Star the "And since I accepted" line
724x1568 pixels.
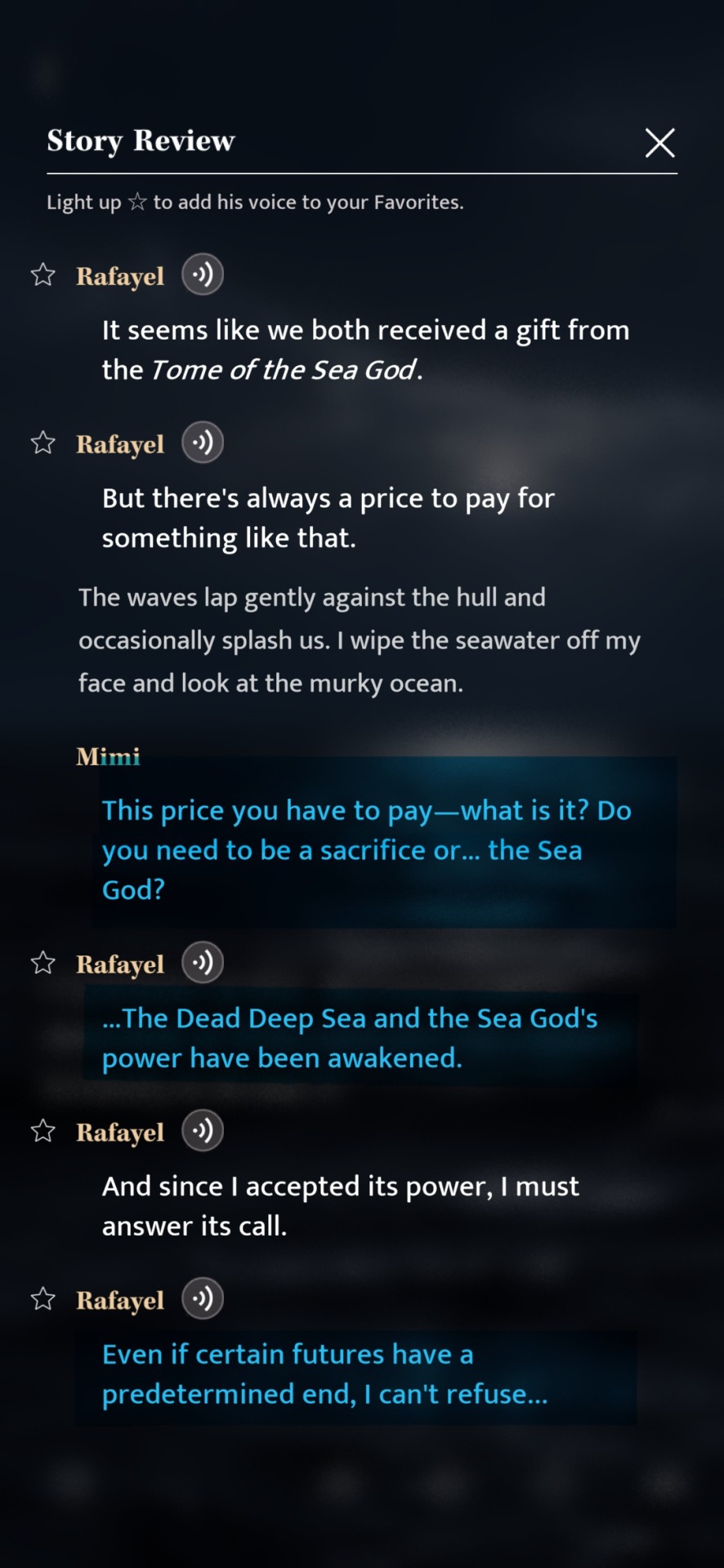click(x=42, y=1132)
